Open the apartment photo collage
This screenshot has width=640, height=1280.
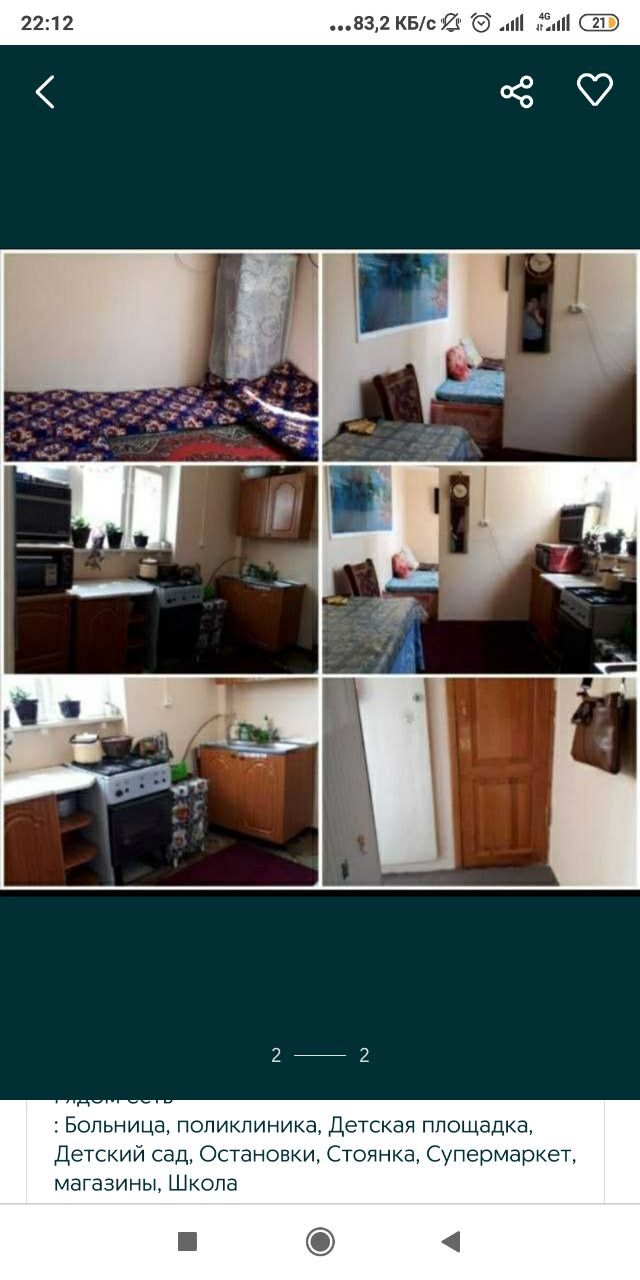click(320, 569)
